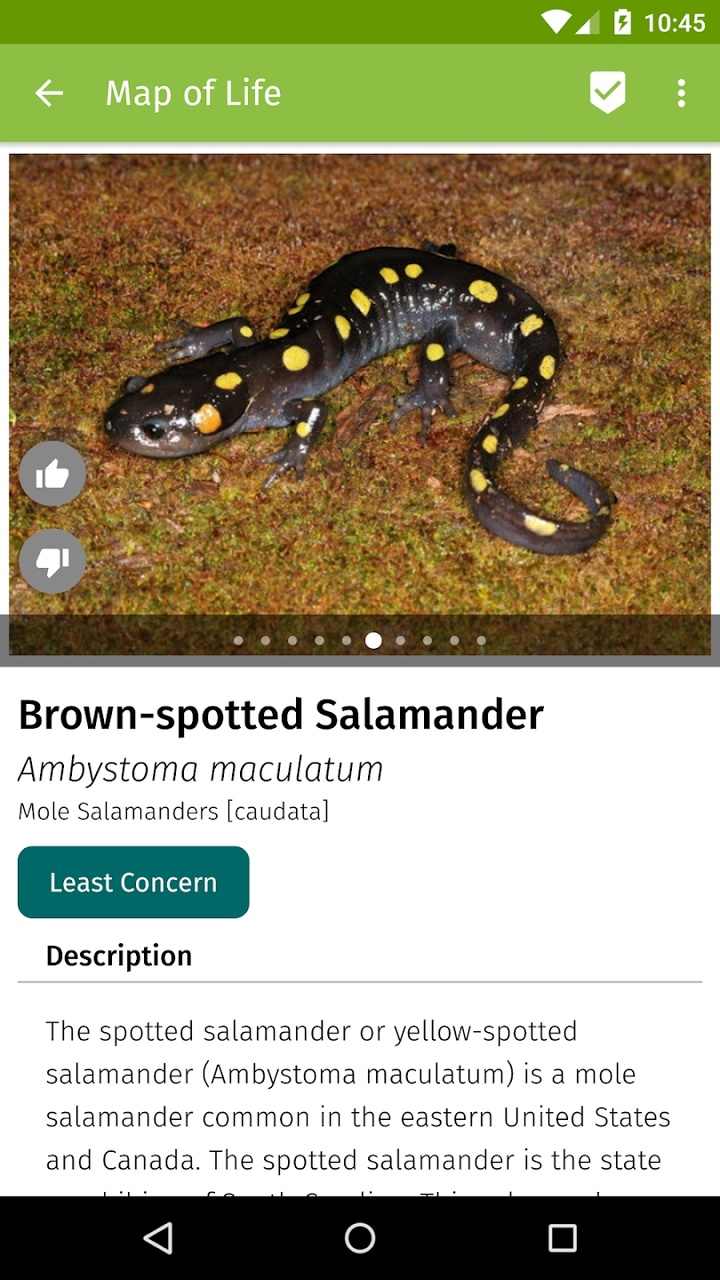The height and width of the screenshot is (1280, 720).
Task: Tap the Android home button
Action: (360, 1238)
